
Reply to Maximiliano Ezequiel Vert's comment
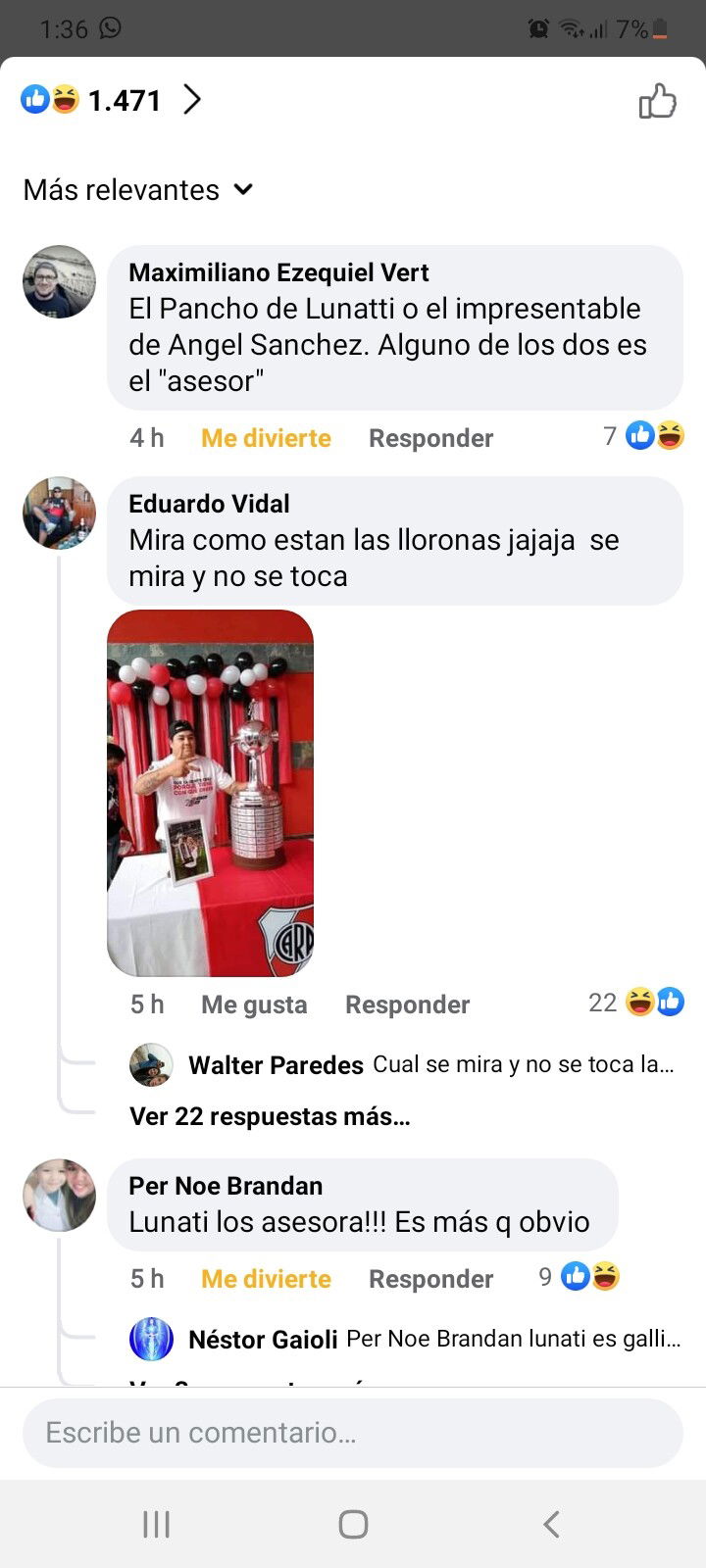pyautogui.click(x=430, y=438)
